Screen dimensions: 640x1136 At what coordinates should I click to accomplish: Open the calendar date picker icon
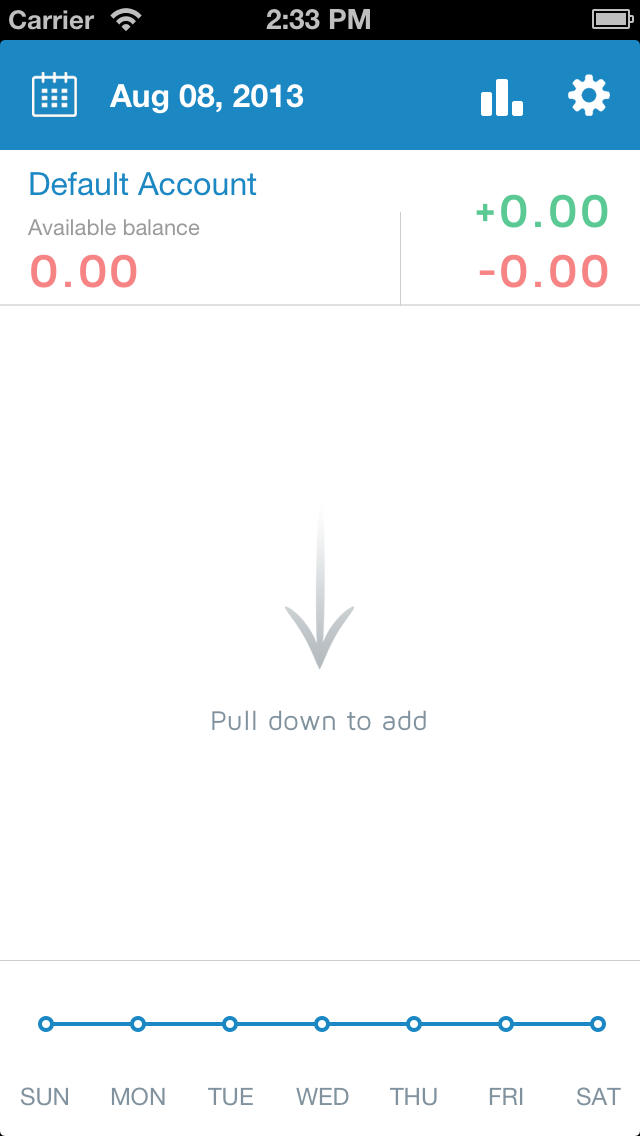coord(54,95)
